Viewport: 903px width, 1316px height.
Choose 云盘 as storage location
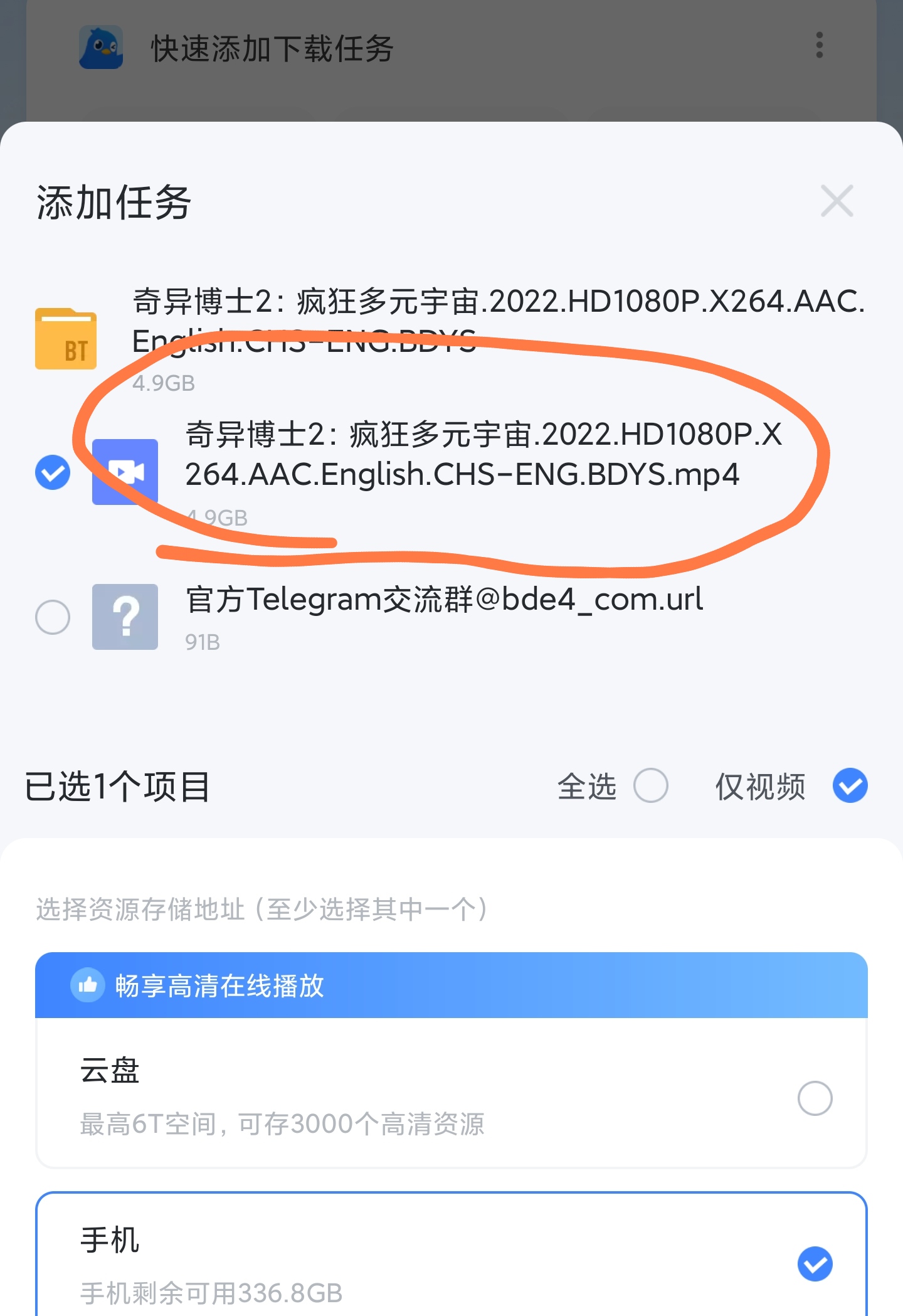815,1098
